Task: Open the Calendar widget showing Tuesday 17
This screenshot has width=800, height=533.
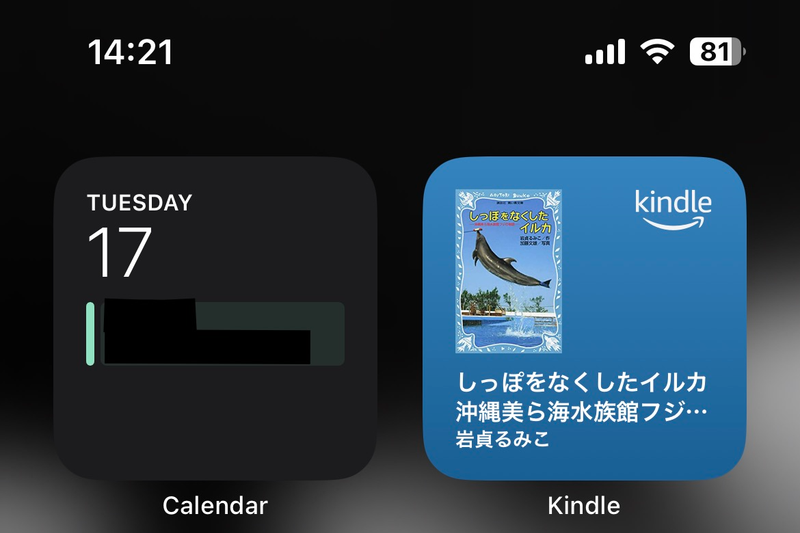Action: (214, 318)
